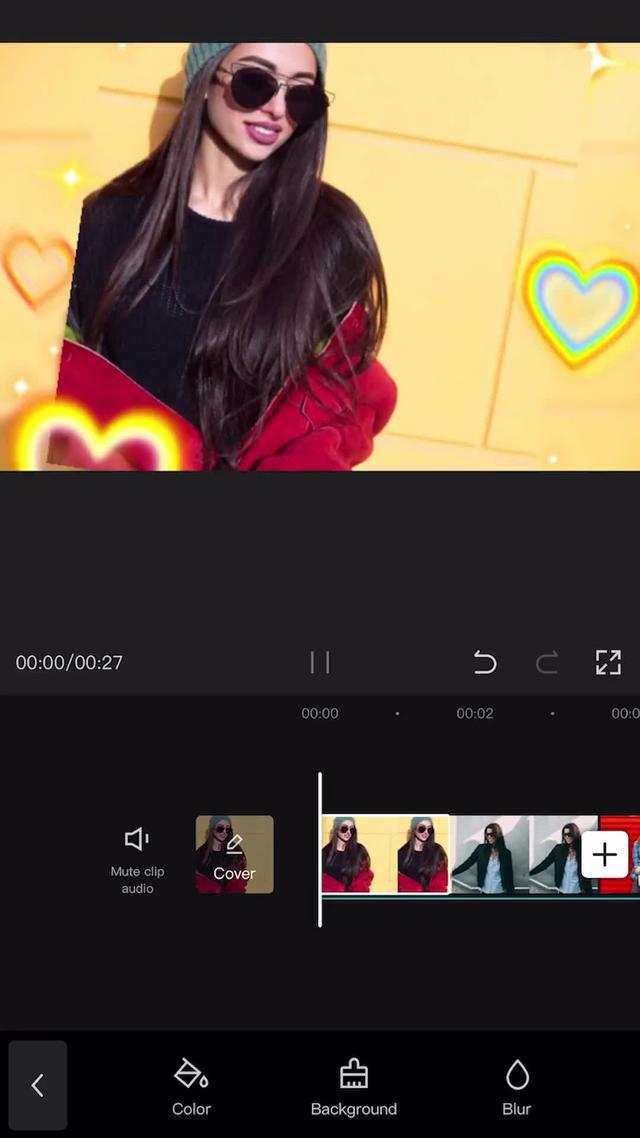Add a new clip with plus button
640x1138 pixels.
(x=604, y=855)
